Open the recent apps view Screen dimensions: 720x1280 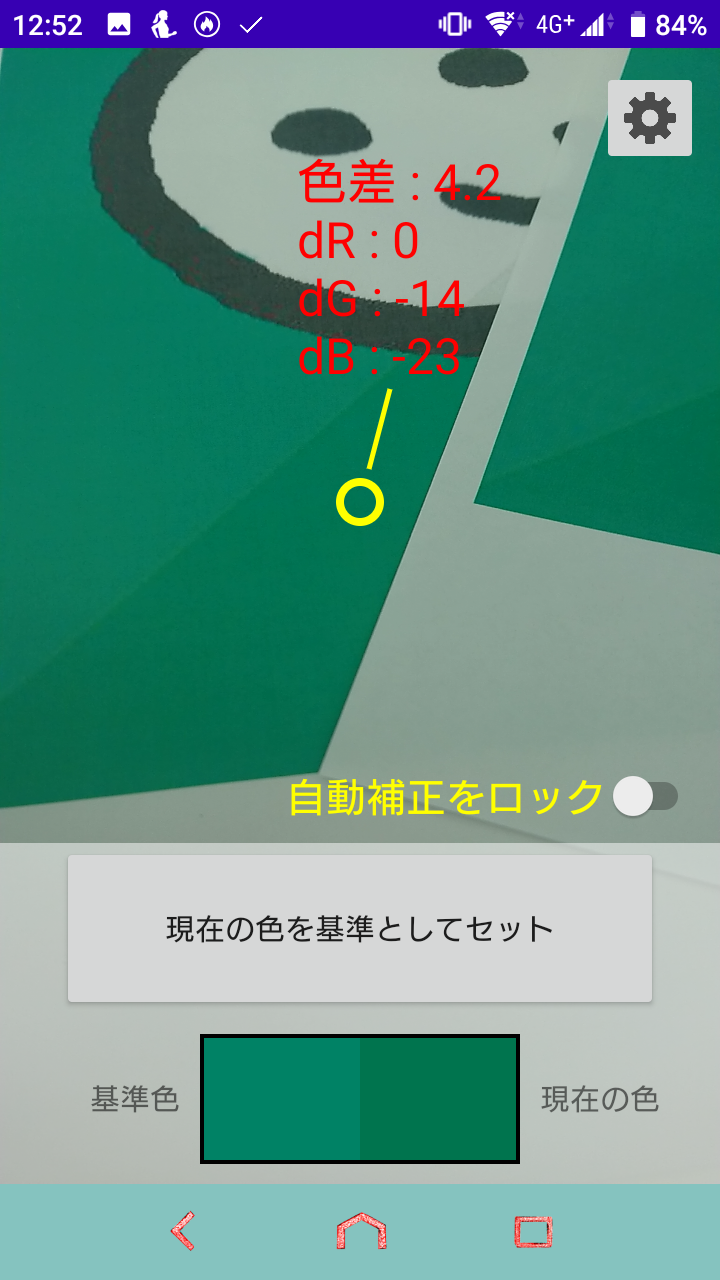click(x=533, y=1231)
